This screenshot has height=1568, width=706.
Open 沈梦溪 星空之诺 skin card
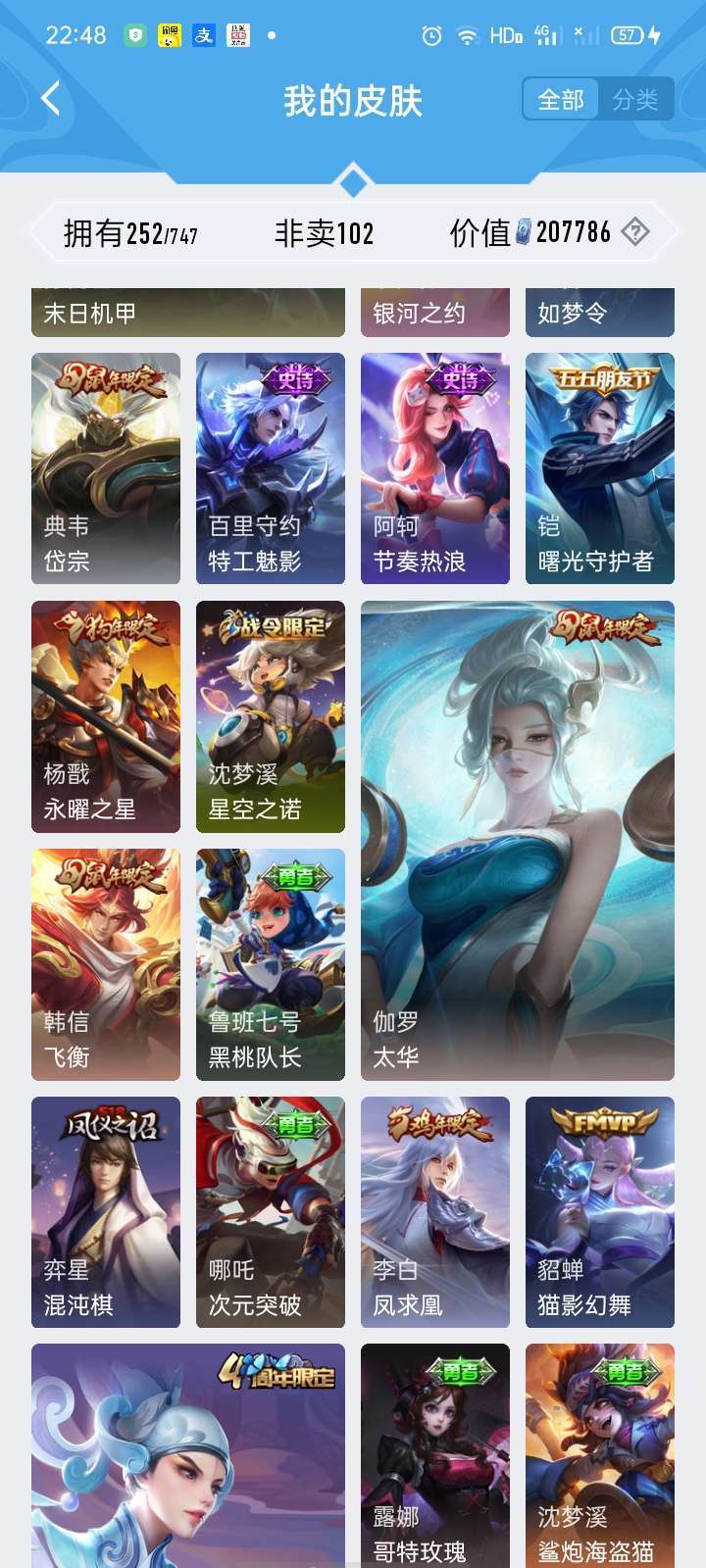click(271, 716)
